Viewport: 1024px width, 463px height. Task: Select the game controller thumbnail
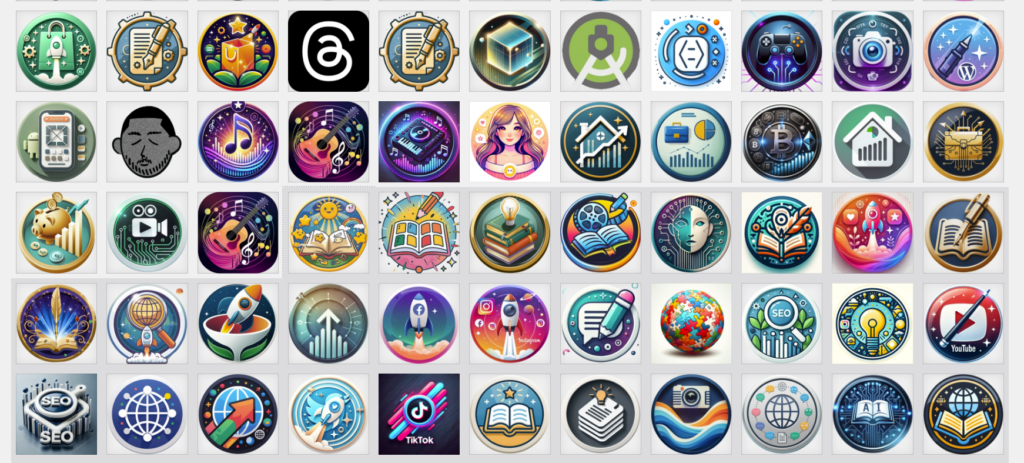(x=782, y=51)
